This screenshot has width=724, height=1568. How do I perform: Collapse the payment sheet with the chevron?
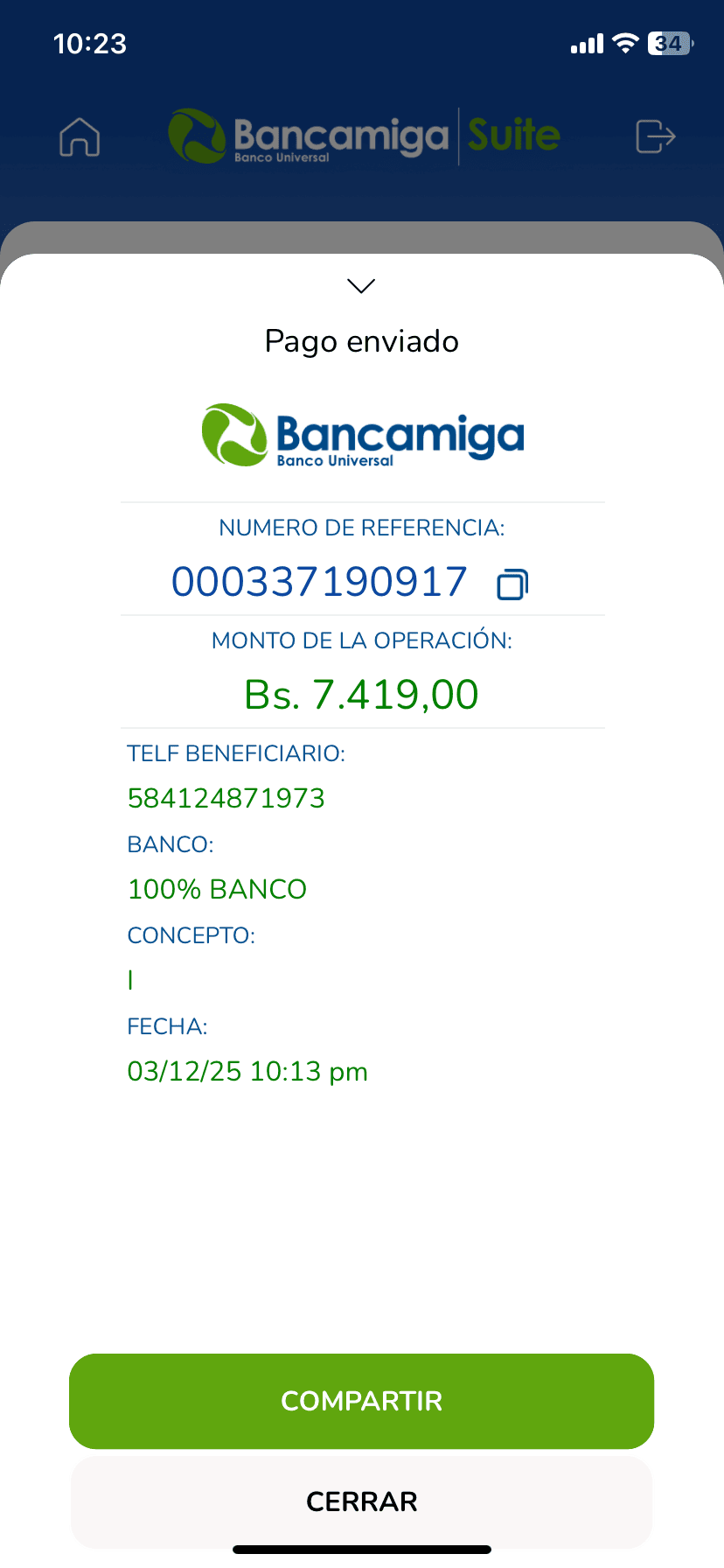361,286
